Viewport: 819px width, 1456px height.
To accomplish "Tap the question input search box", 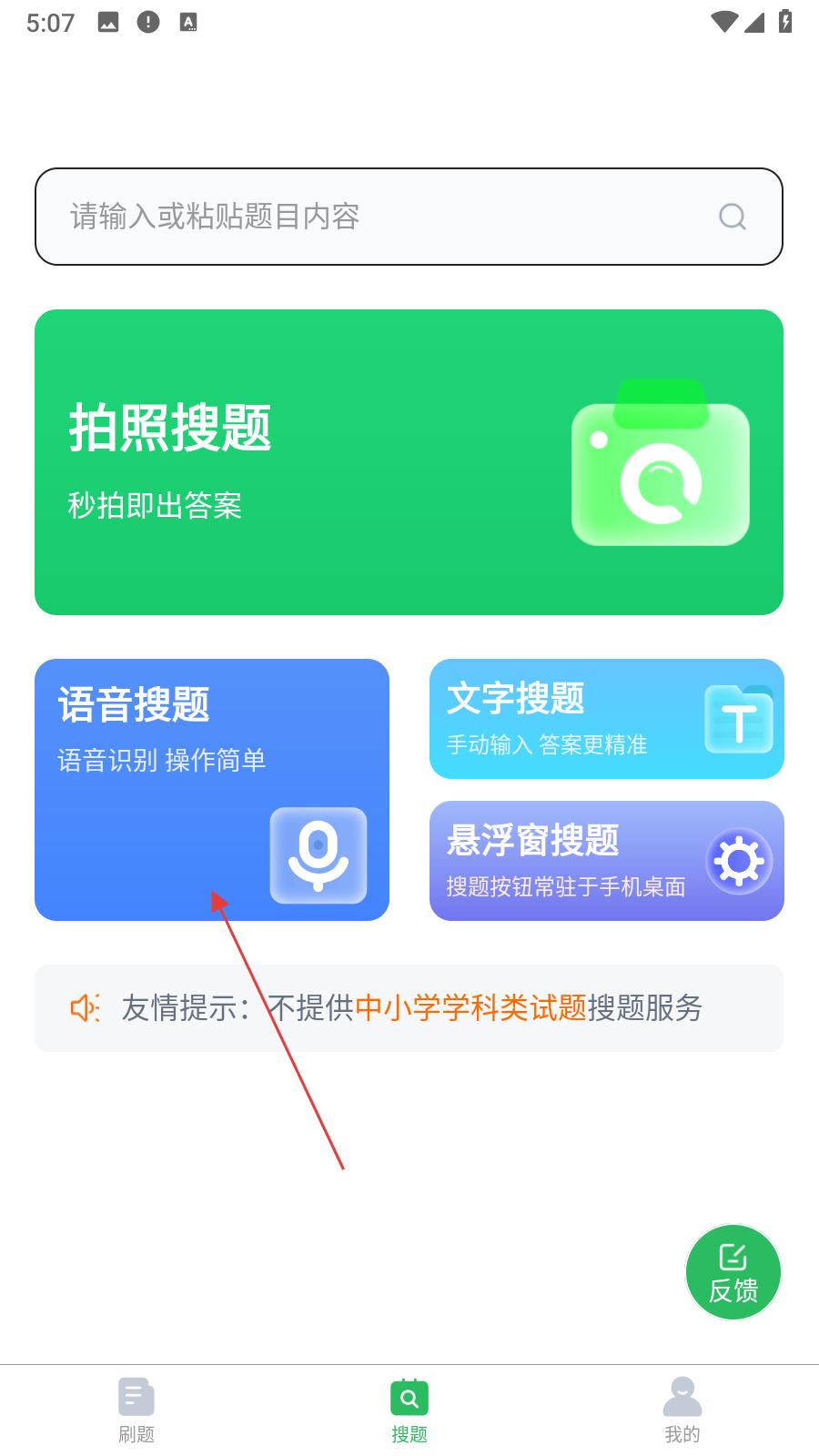I will [409, 217].
